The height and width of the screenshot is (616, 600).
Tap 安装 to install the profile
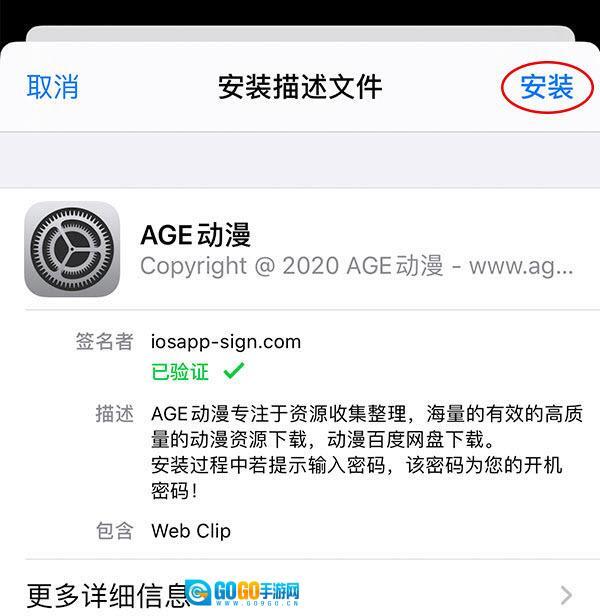tap(546, 87)
